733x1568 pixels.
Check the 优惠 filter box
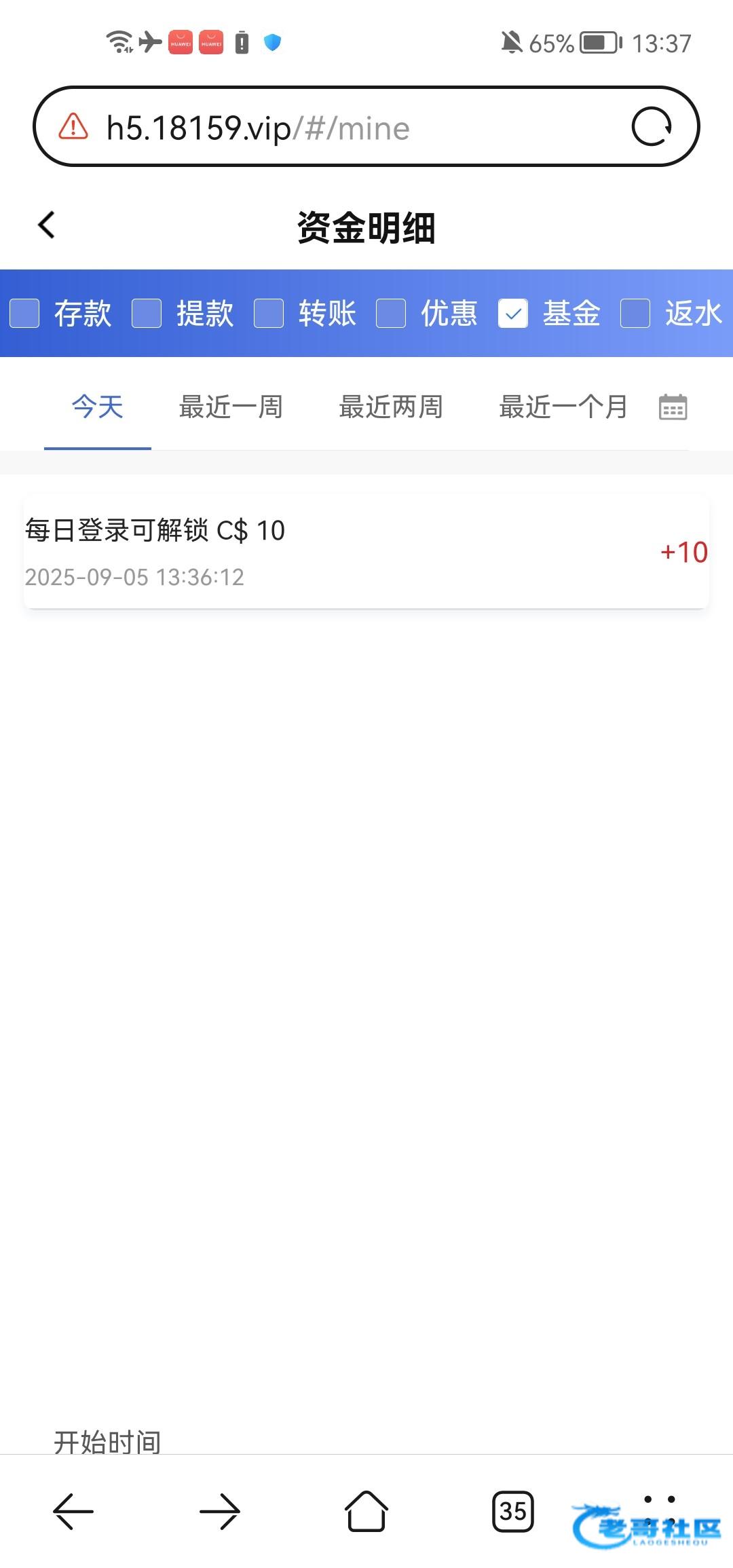[x=391, y=314]
